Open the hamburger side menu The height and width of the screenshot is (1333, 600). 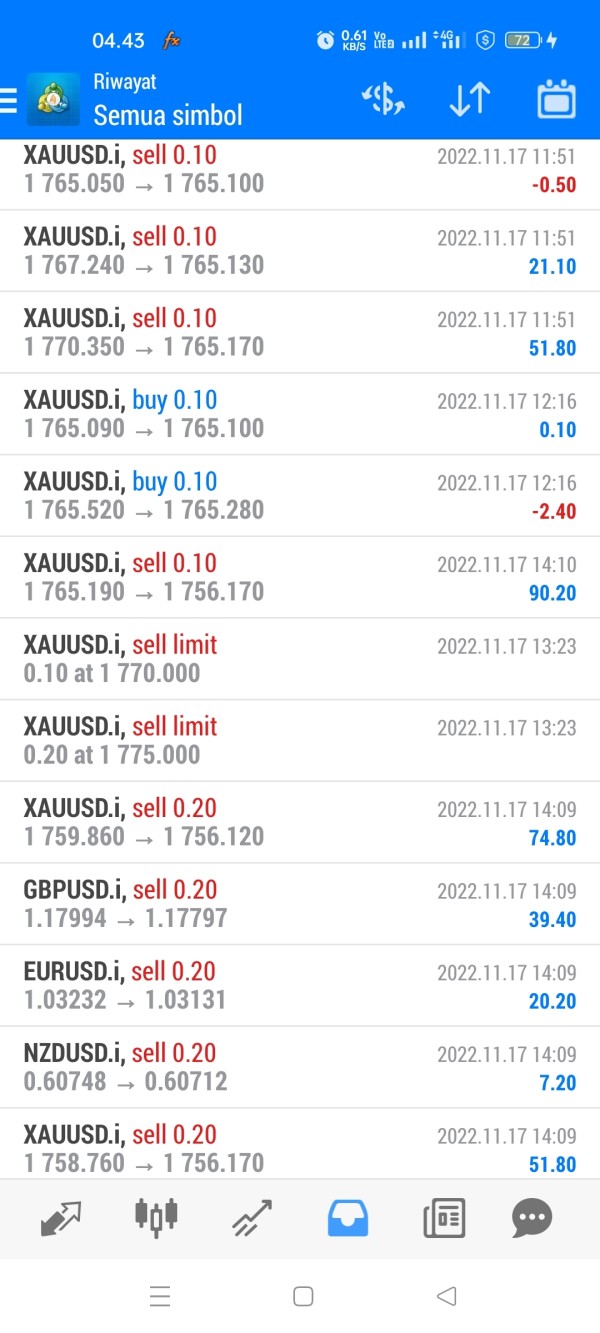click(x=9, y=100)
